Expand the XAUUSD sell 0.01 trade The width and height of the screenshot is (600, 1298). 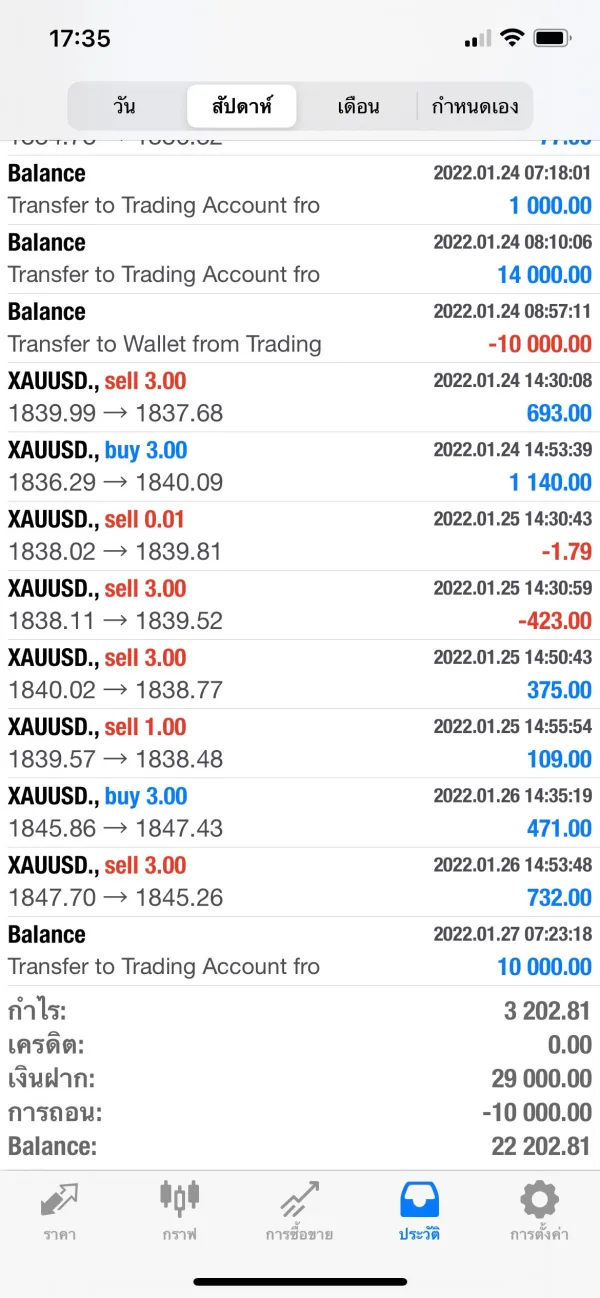(x=300, y=535)
